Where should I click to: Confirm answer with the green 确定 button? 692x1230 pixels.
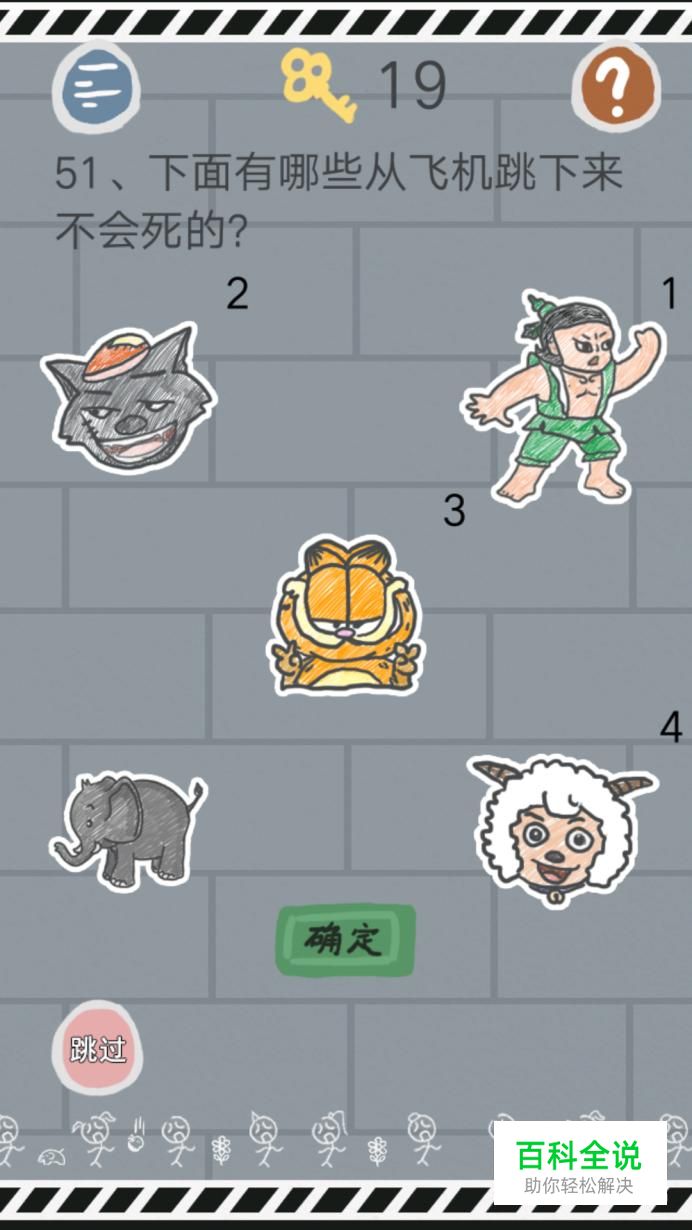click(x=345, y=940)
